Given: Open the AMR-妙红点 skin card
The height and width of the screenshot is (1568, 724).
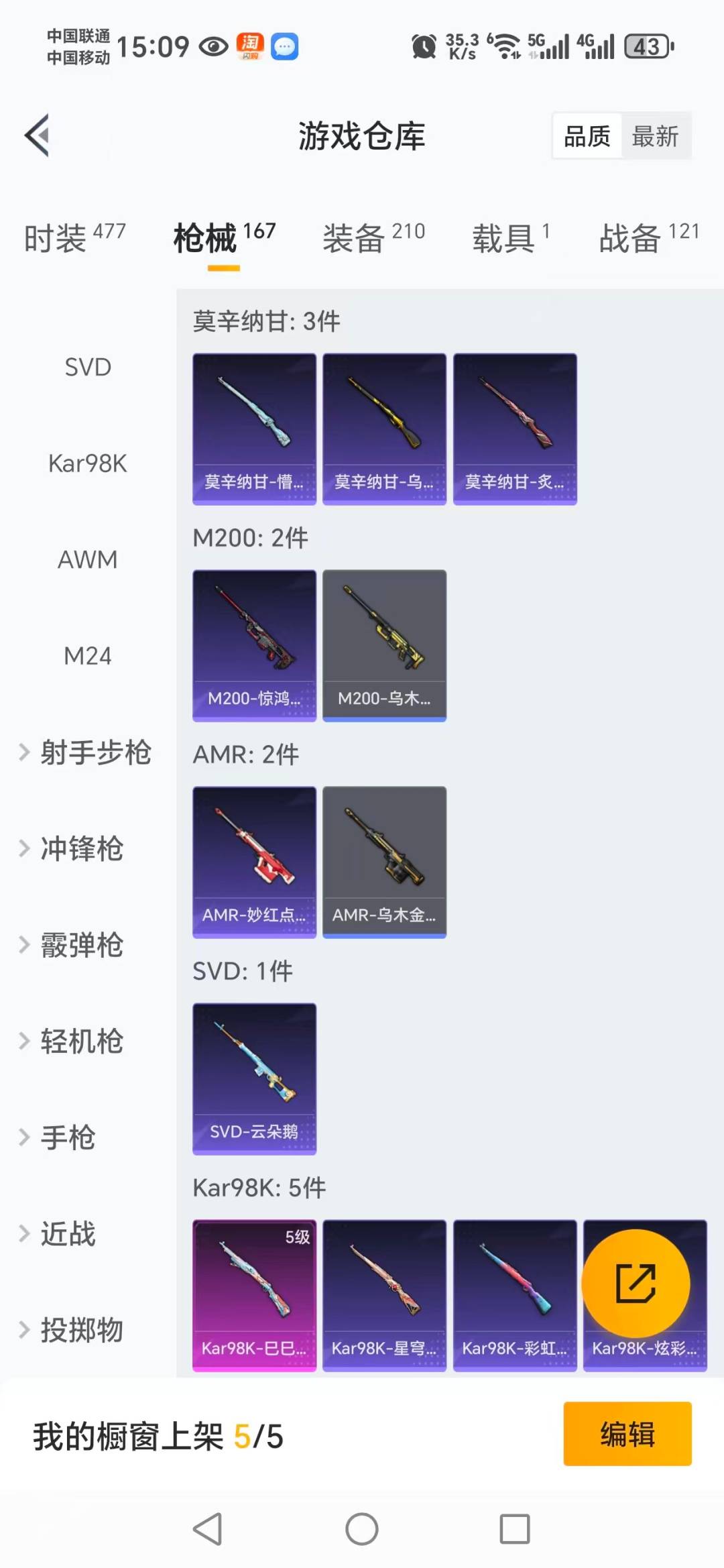Looking at the screenshot, I should click(x=254, y=861).
